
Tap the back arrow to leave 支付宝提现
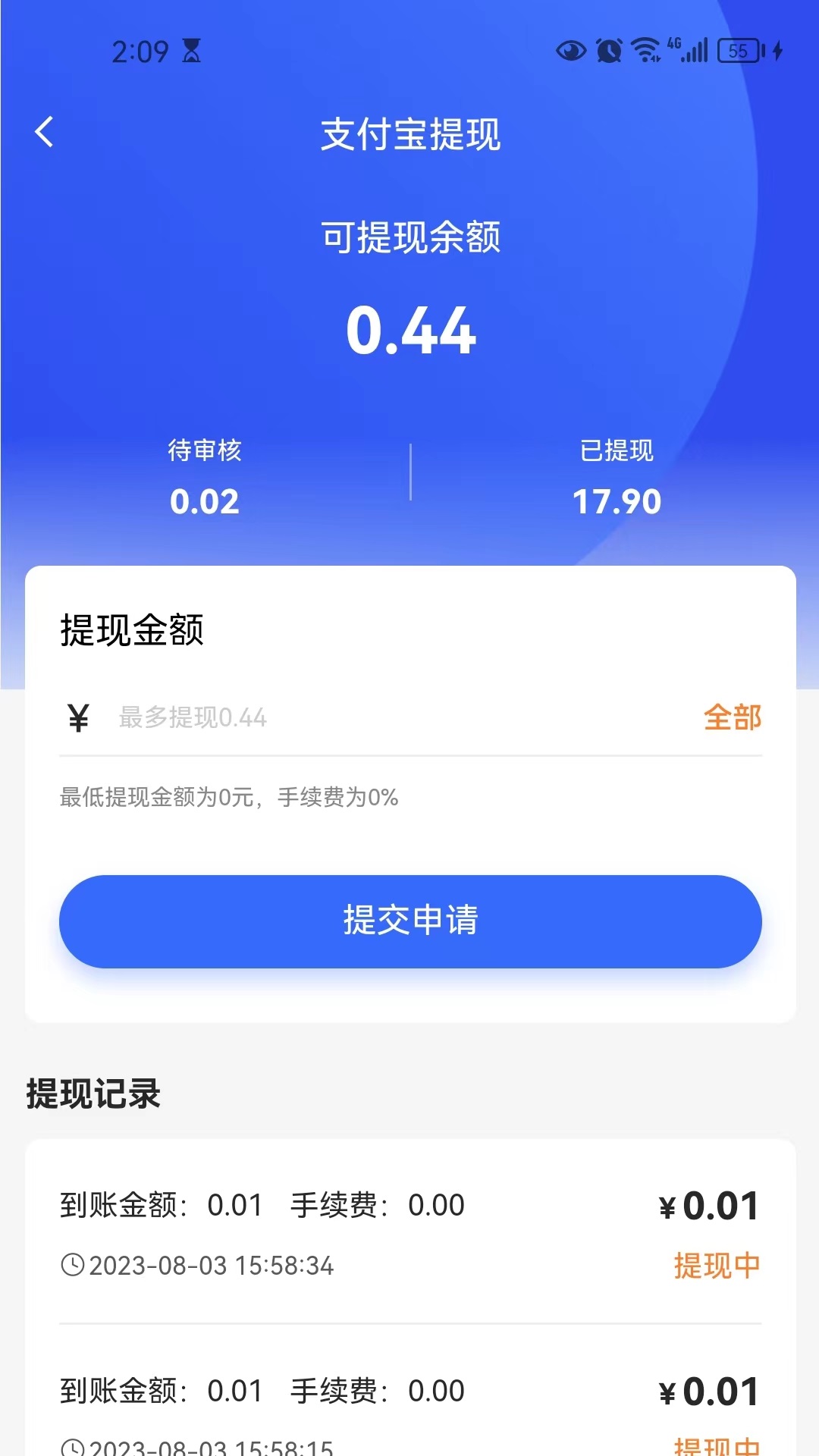[x=43, y=131]
